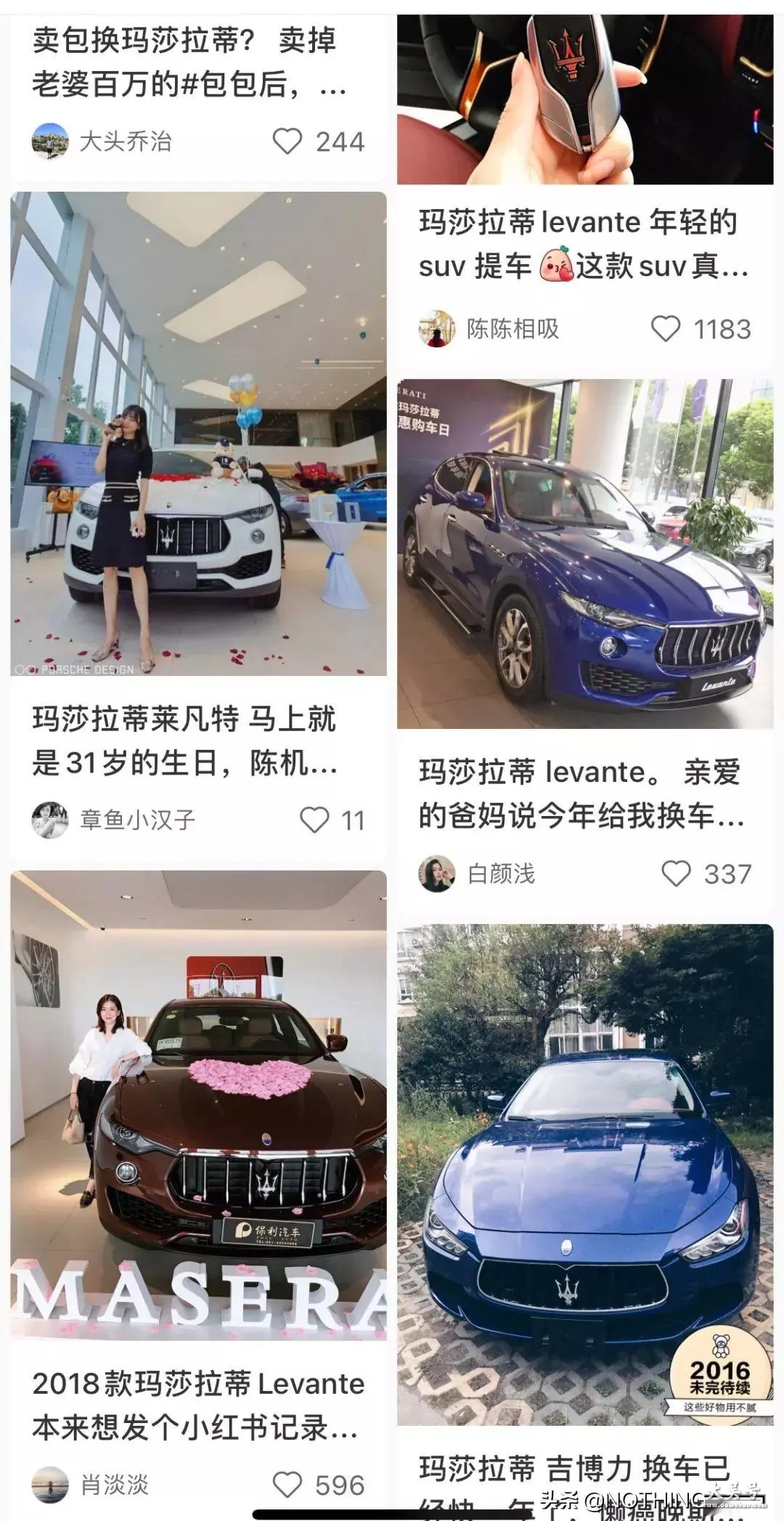This screenshot has height=1521, width=784.
Task: Like the post by 白颜浅
Action: click(x=676, y=873)
